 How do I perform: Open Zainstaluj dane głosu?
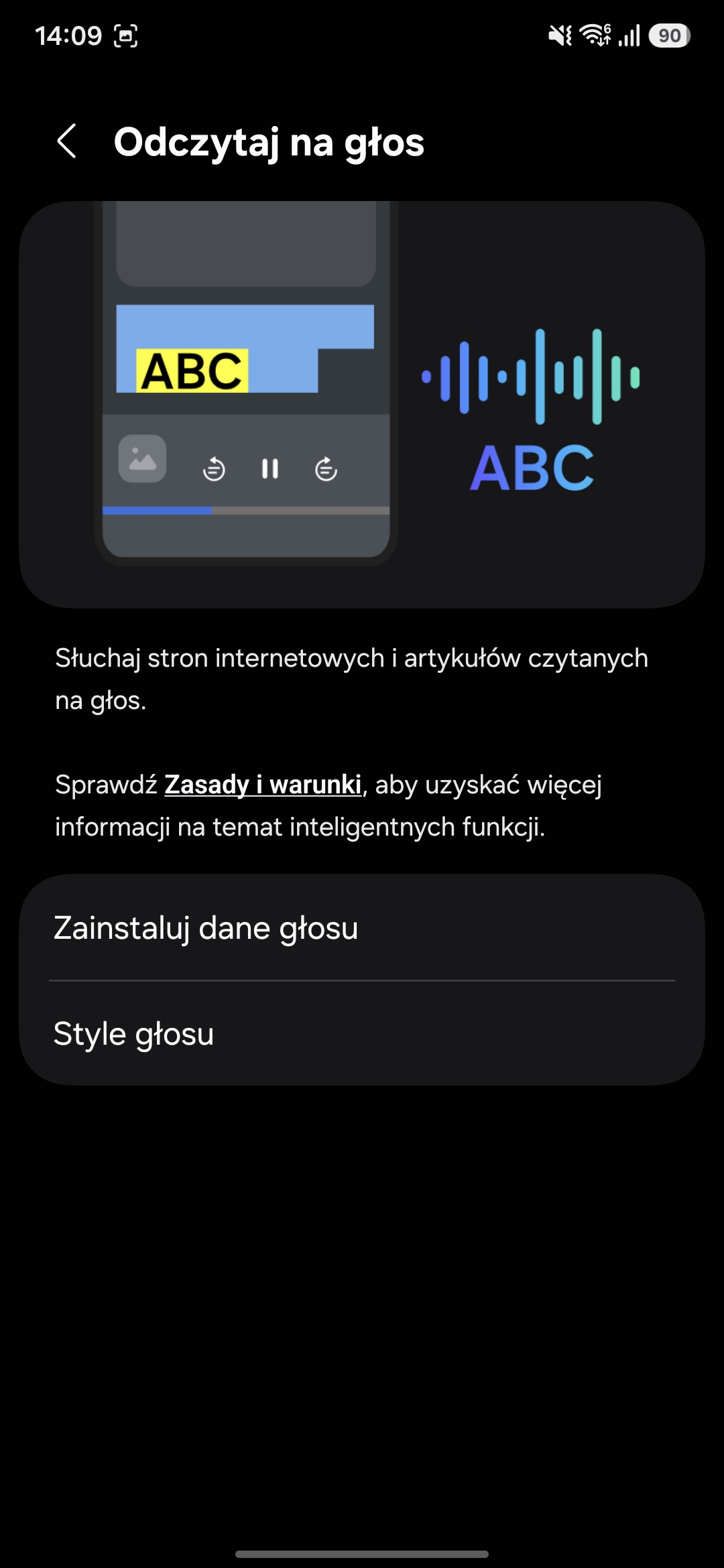click(x=362, y=928)
